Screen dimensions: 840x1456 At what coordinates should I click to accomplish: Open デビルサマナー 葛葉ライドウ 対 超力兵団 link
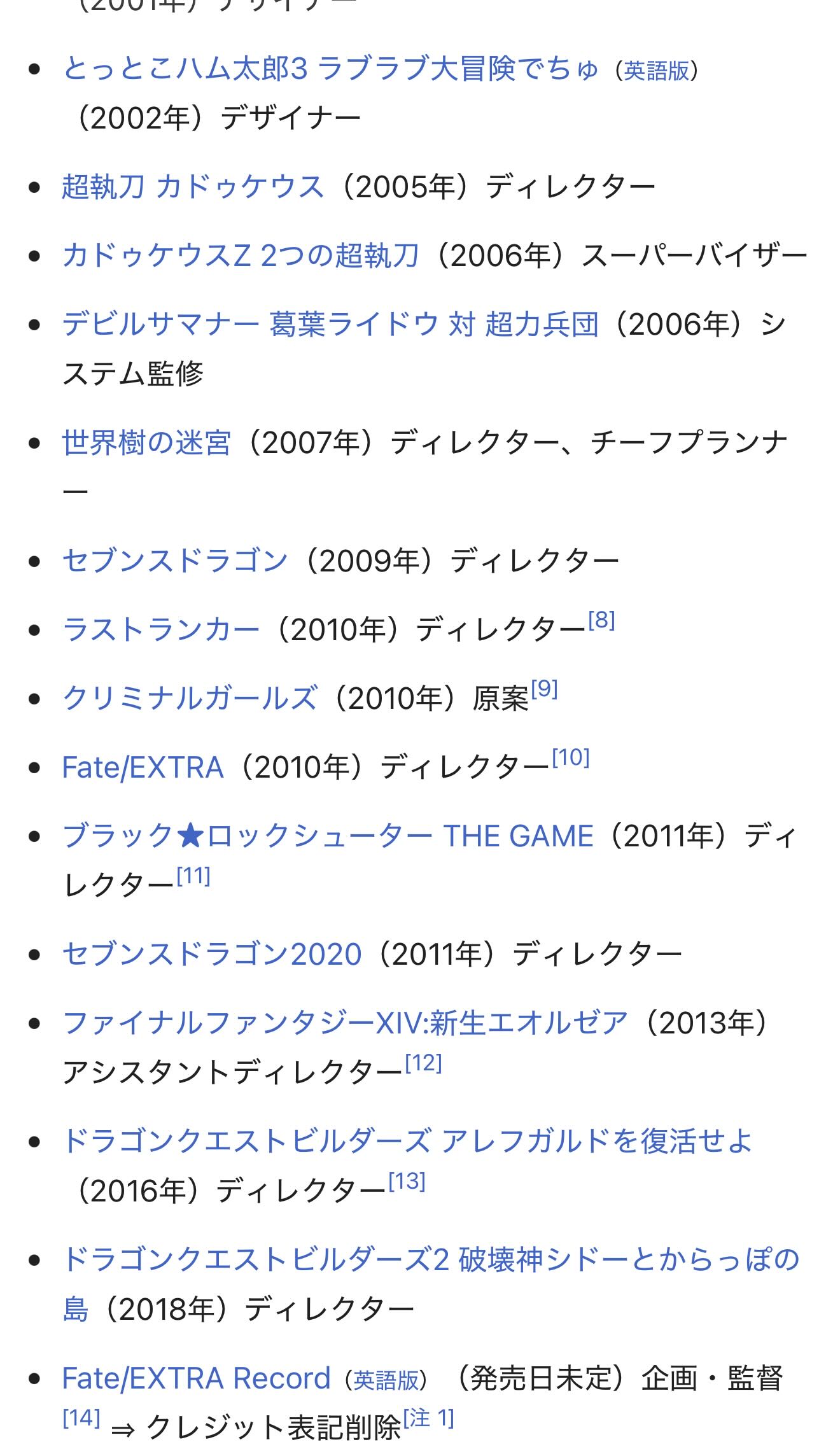(x=330, y=324)
